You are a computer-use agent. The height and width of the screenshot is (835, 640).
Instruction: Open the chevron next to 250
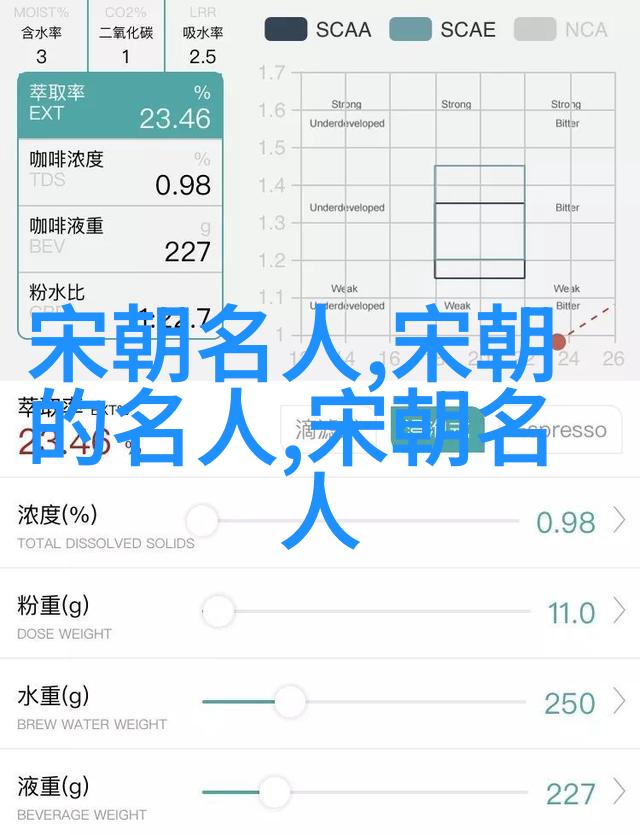(x=620, y=702)
